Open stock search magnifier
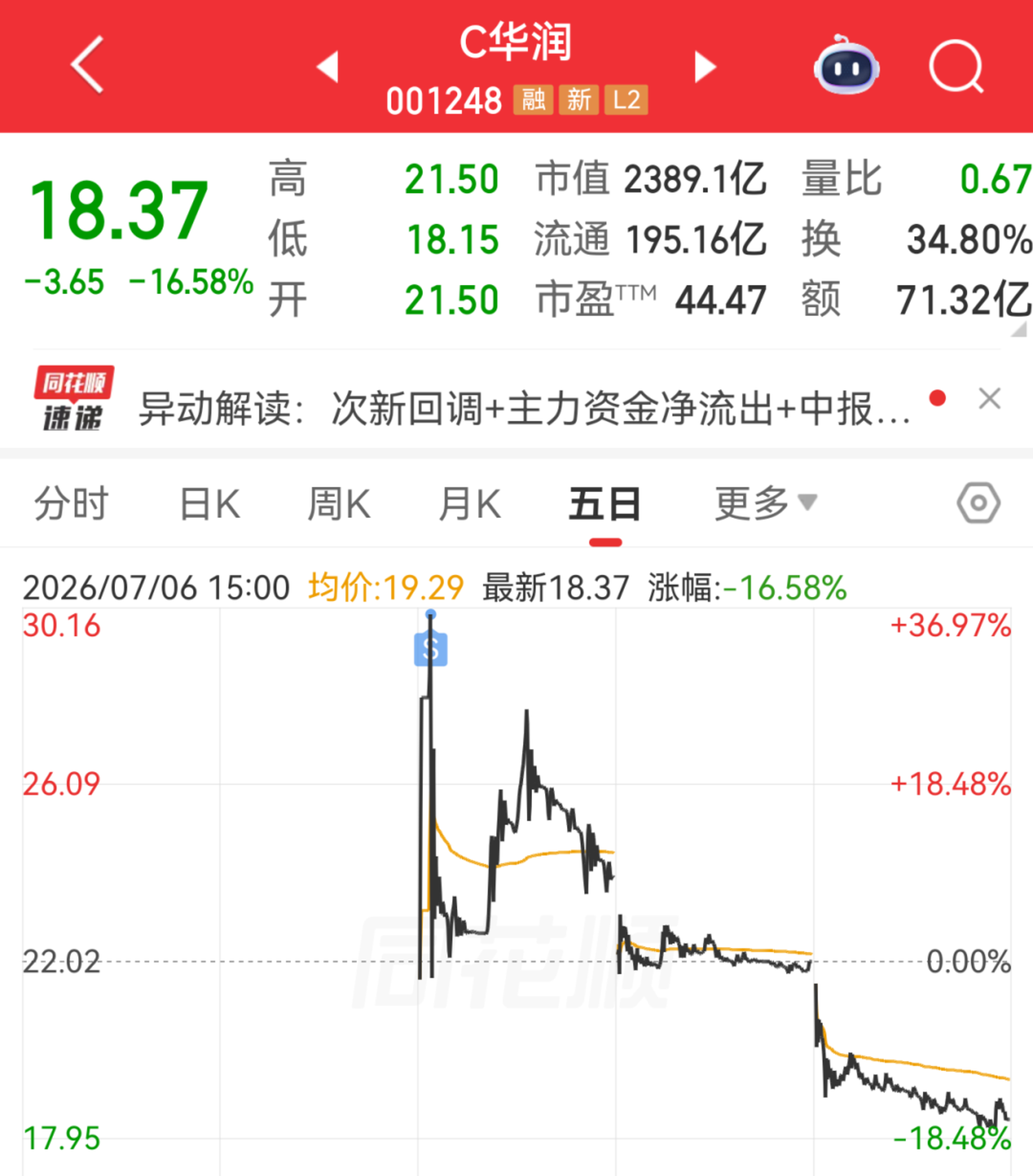This screenshot has width=1033, height=1176. [x=956, y=67]
